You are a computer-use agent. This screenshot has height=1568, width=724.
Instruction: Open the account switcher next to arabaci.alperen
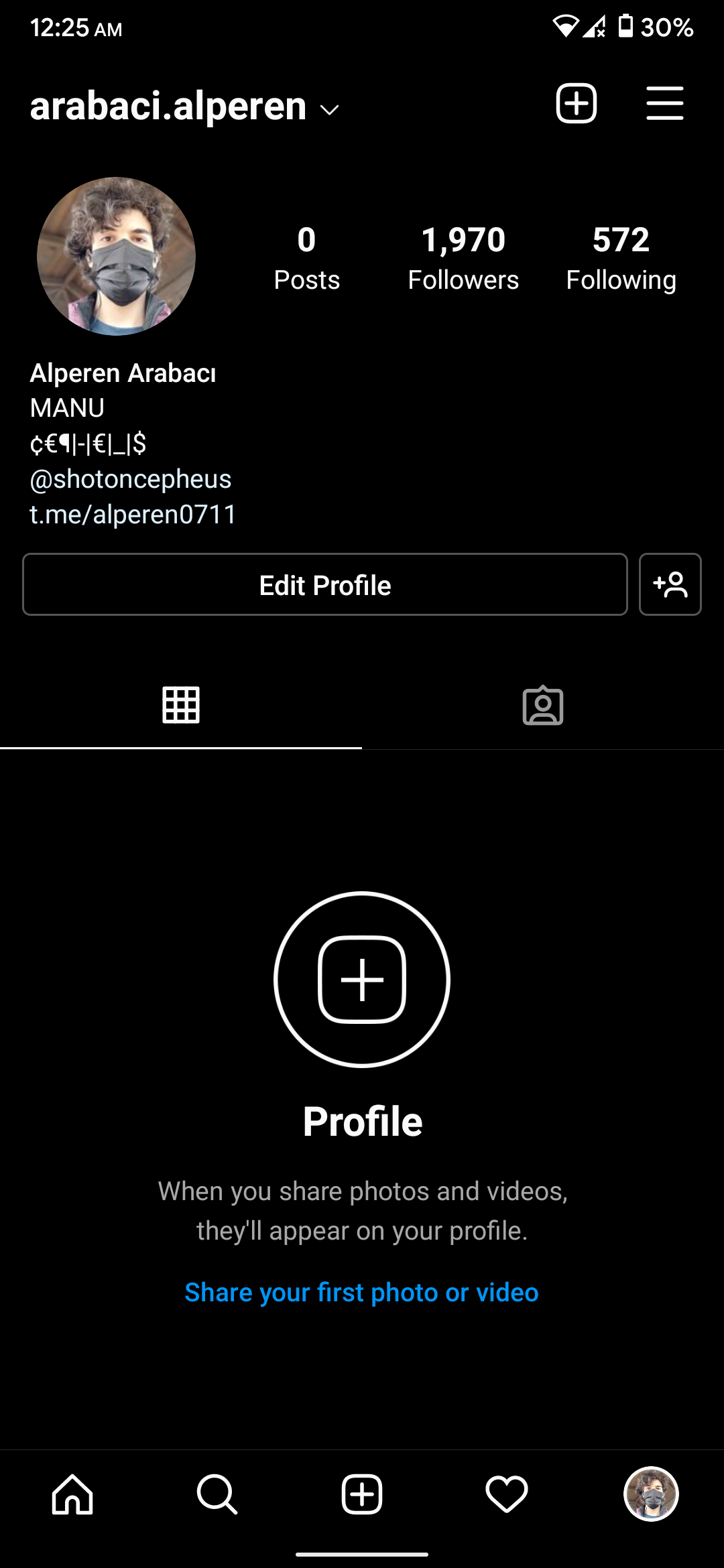pos(329,109)
